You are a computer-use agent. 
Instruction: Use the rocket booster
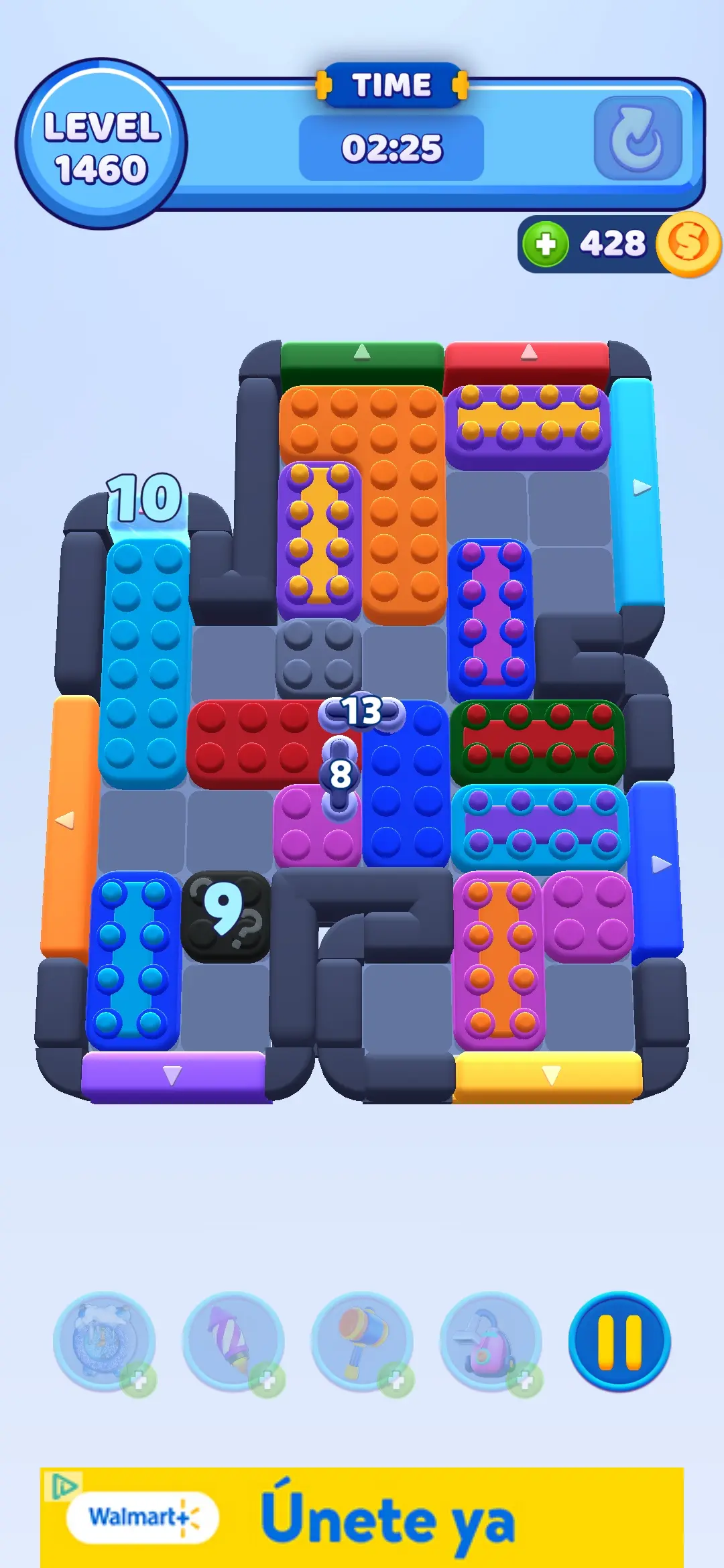[233, 1342]
